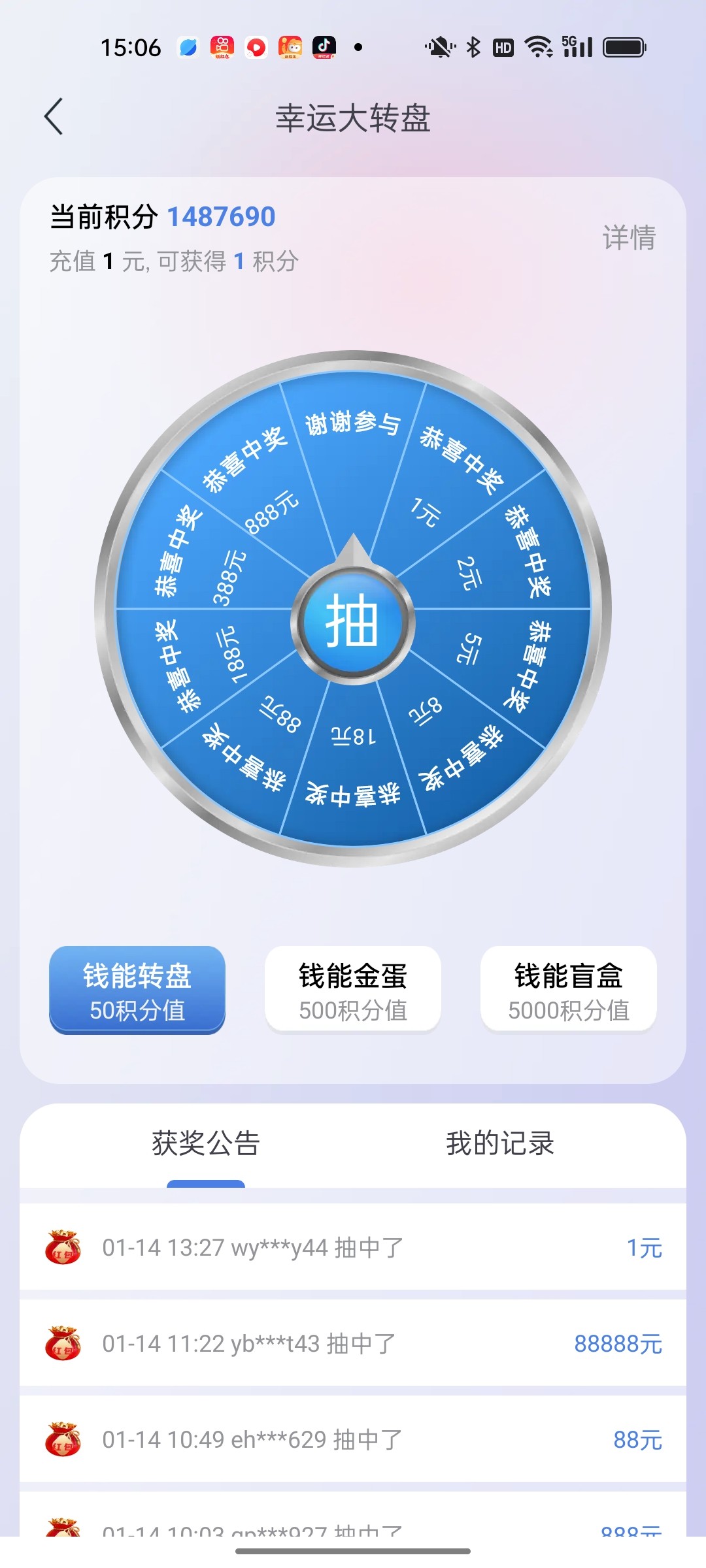Viewport: 706px width, 1568px height.
Task: Tap the red packet icon beside wy***y44's record
Action: 63,1247
